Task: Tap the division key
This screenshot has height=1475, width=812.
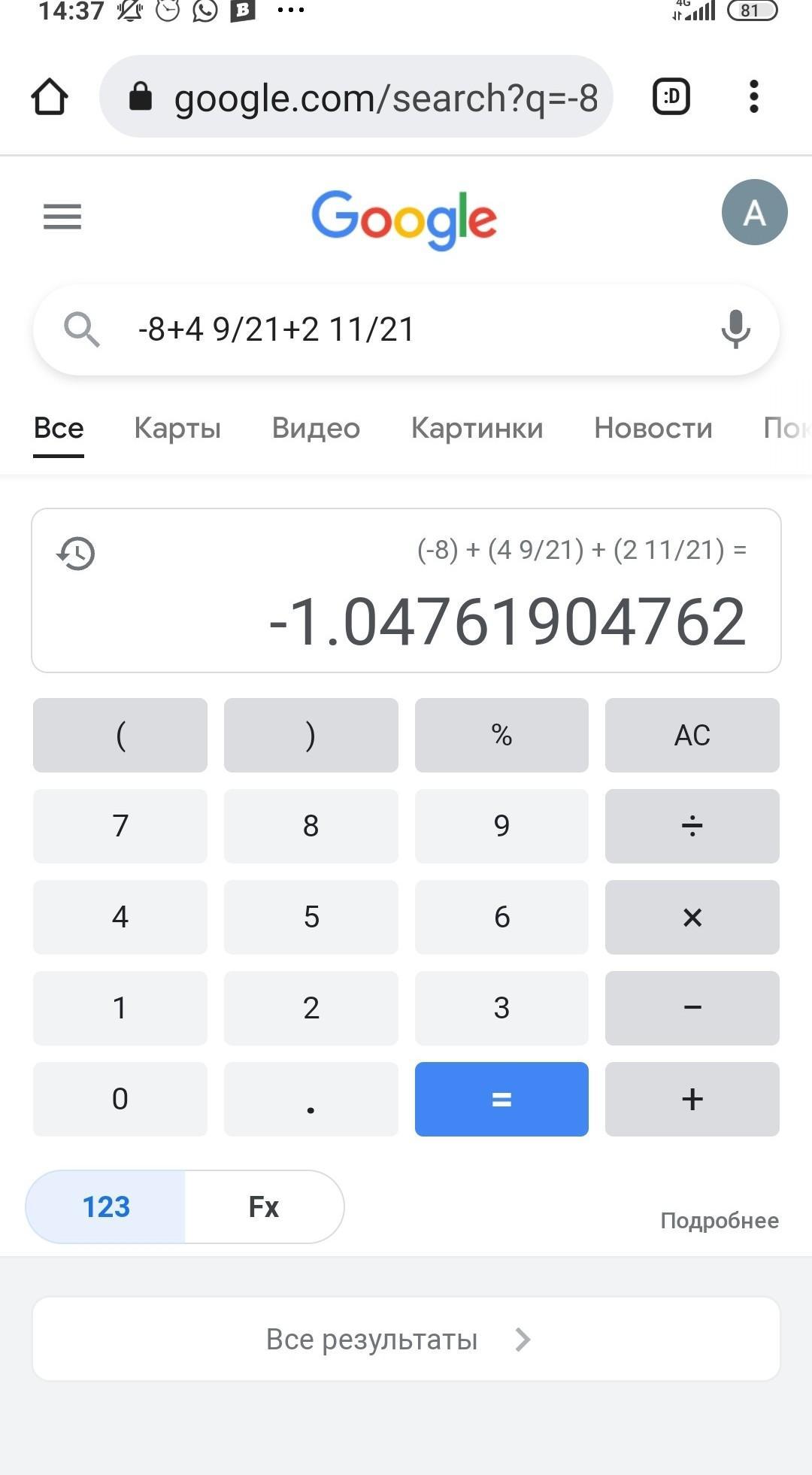Action: point(692,826)
